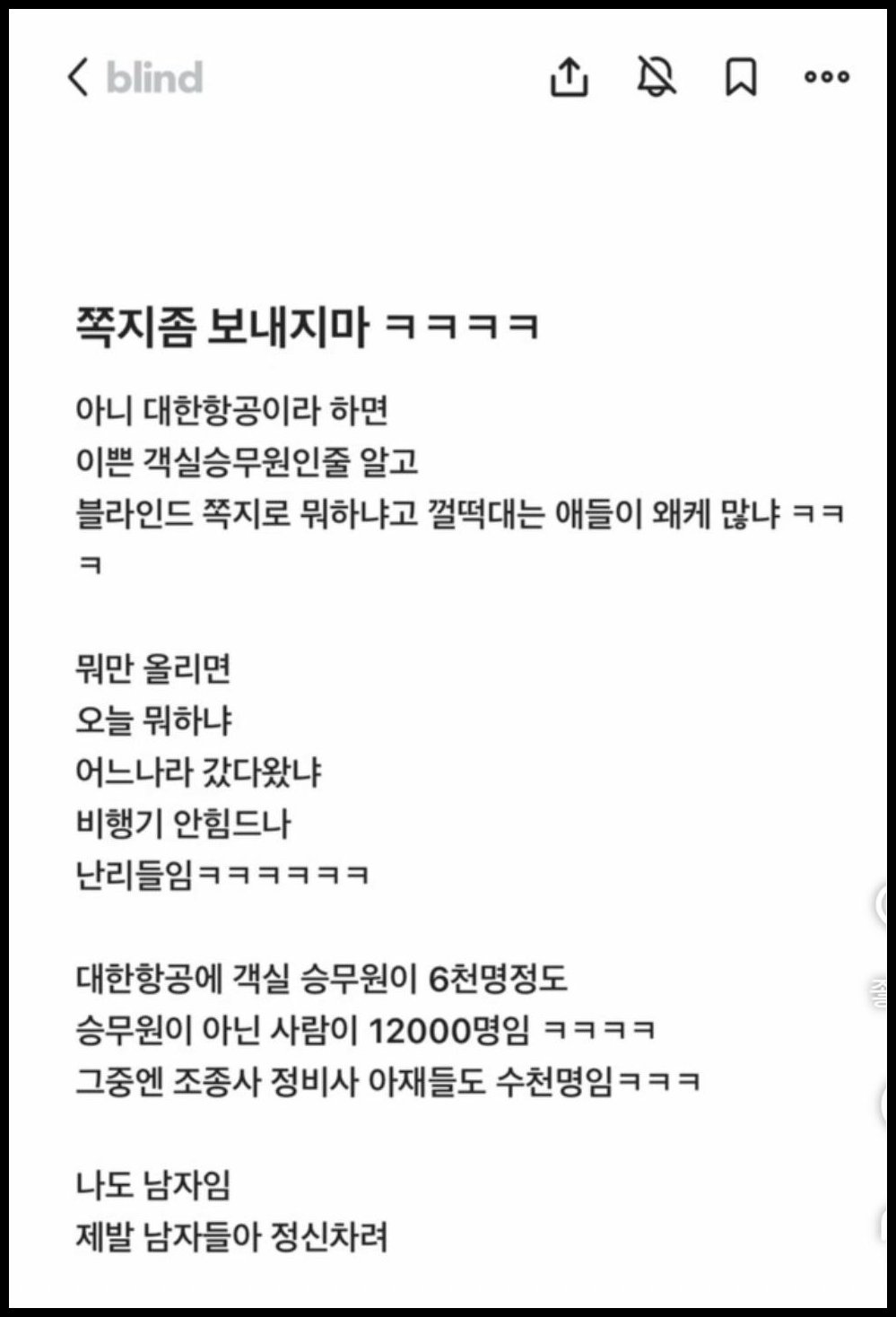This screenshot has width=896, height=1317.
Task: Share this post
Action: tap(569, 77)
